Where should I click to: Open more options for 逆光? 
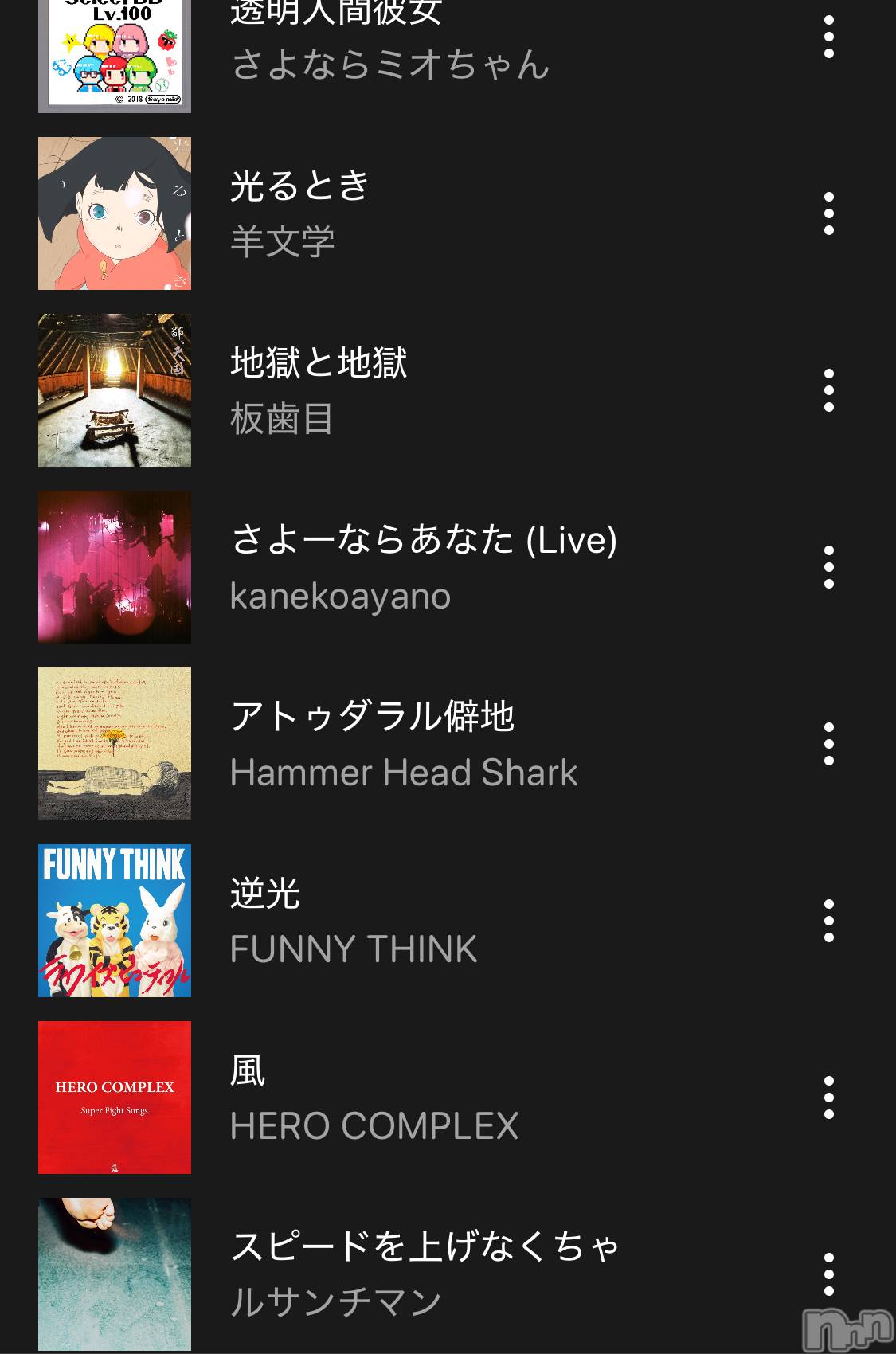829,921
